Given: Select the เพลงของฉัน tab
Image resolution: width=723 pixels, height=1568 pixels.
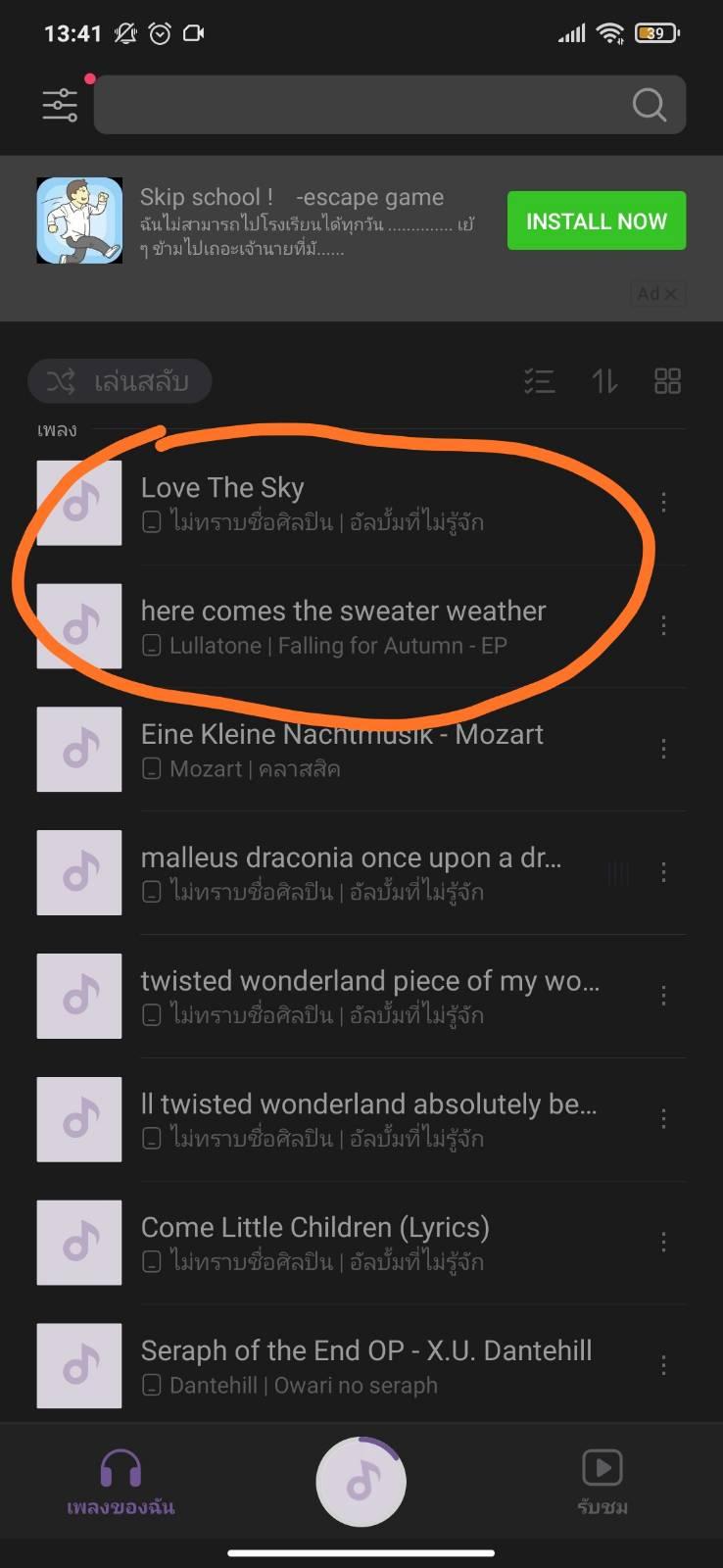Looking at the screenshot, I should pos(120,1482).
